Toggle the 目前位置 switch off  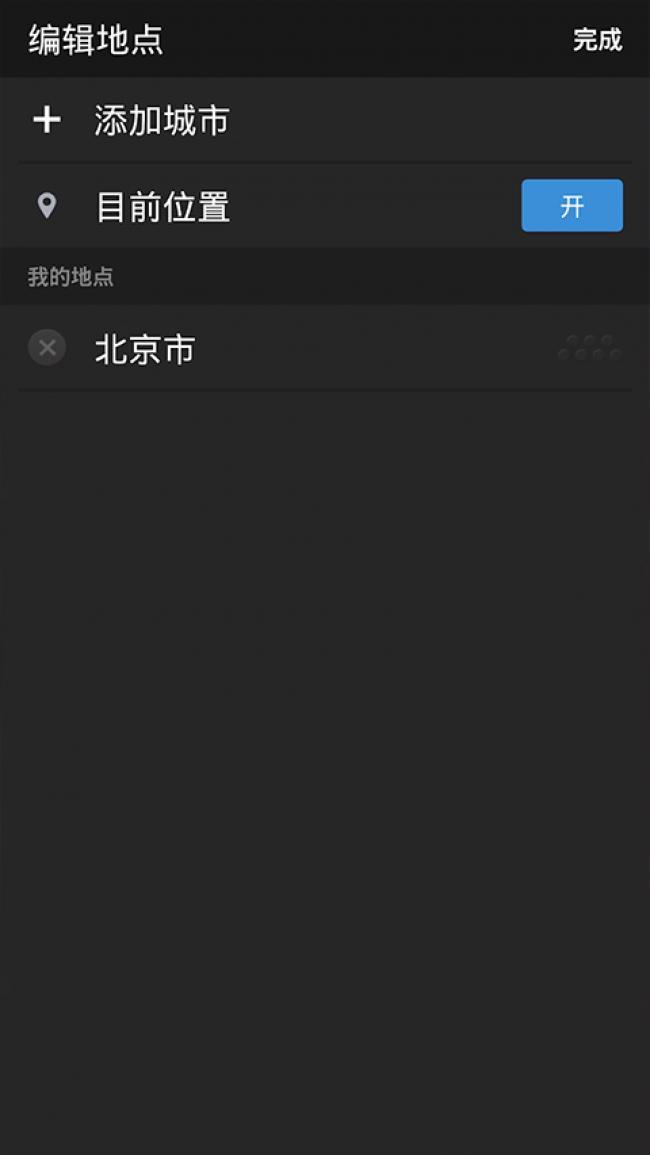tap(571, 206)
